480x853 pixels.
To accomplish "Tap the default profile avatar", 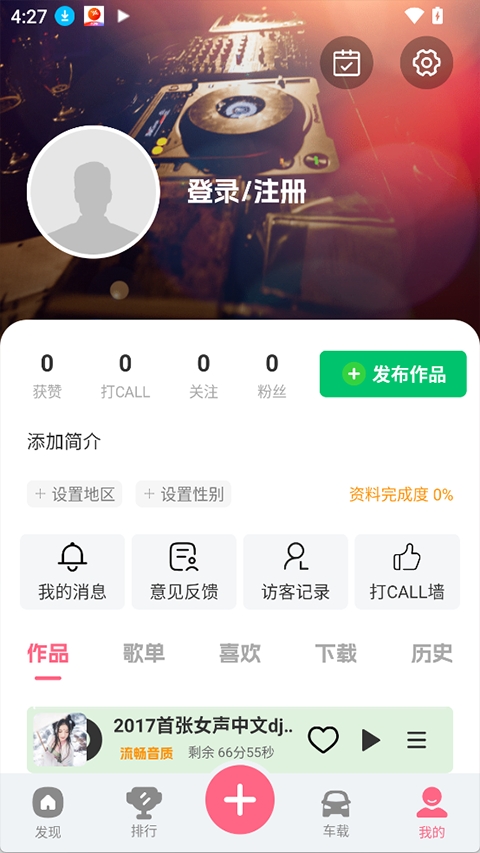I will click(x=93, y=192).
